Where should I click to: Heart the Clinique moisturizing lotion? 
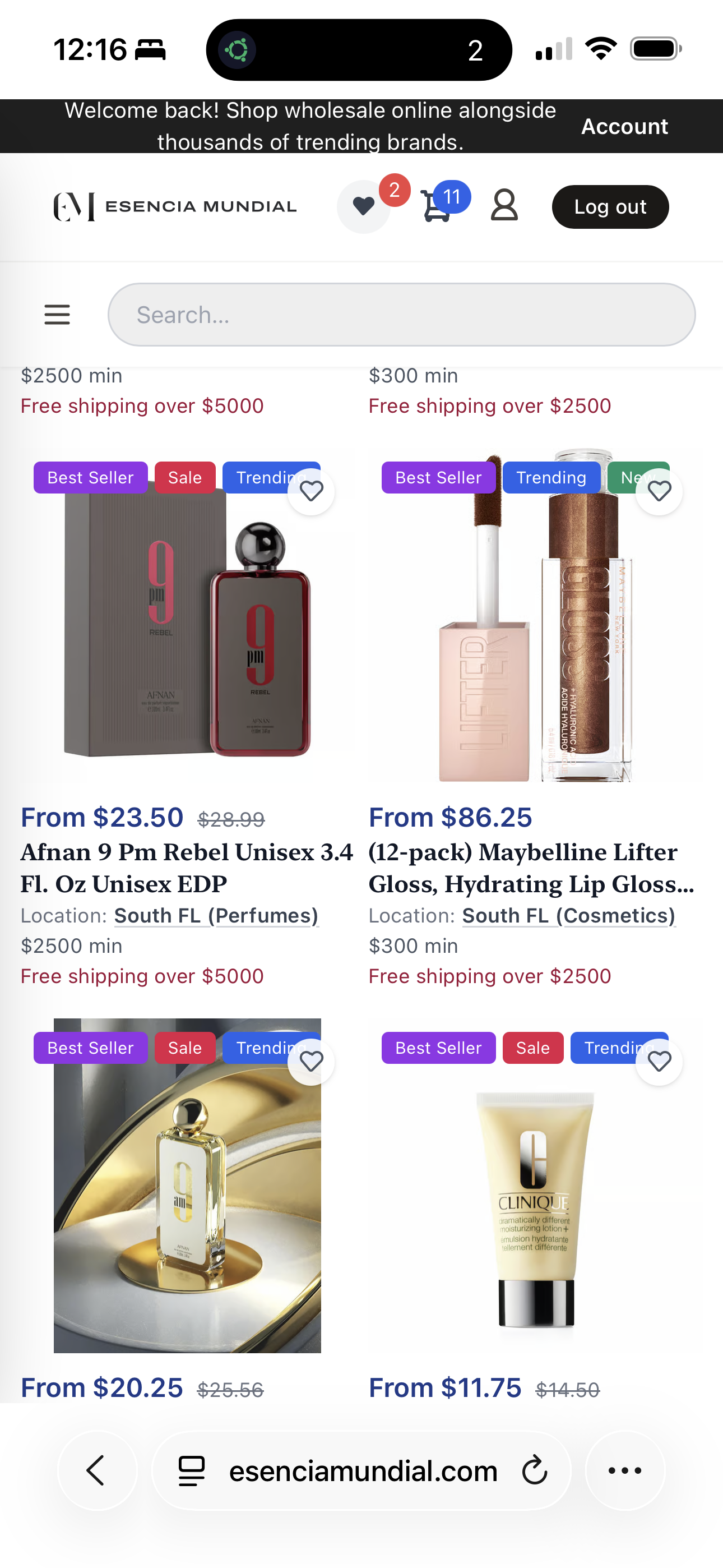(659, 1062)
